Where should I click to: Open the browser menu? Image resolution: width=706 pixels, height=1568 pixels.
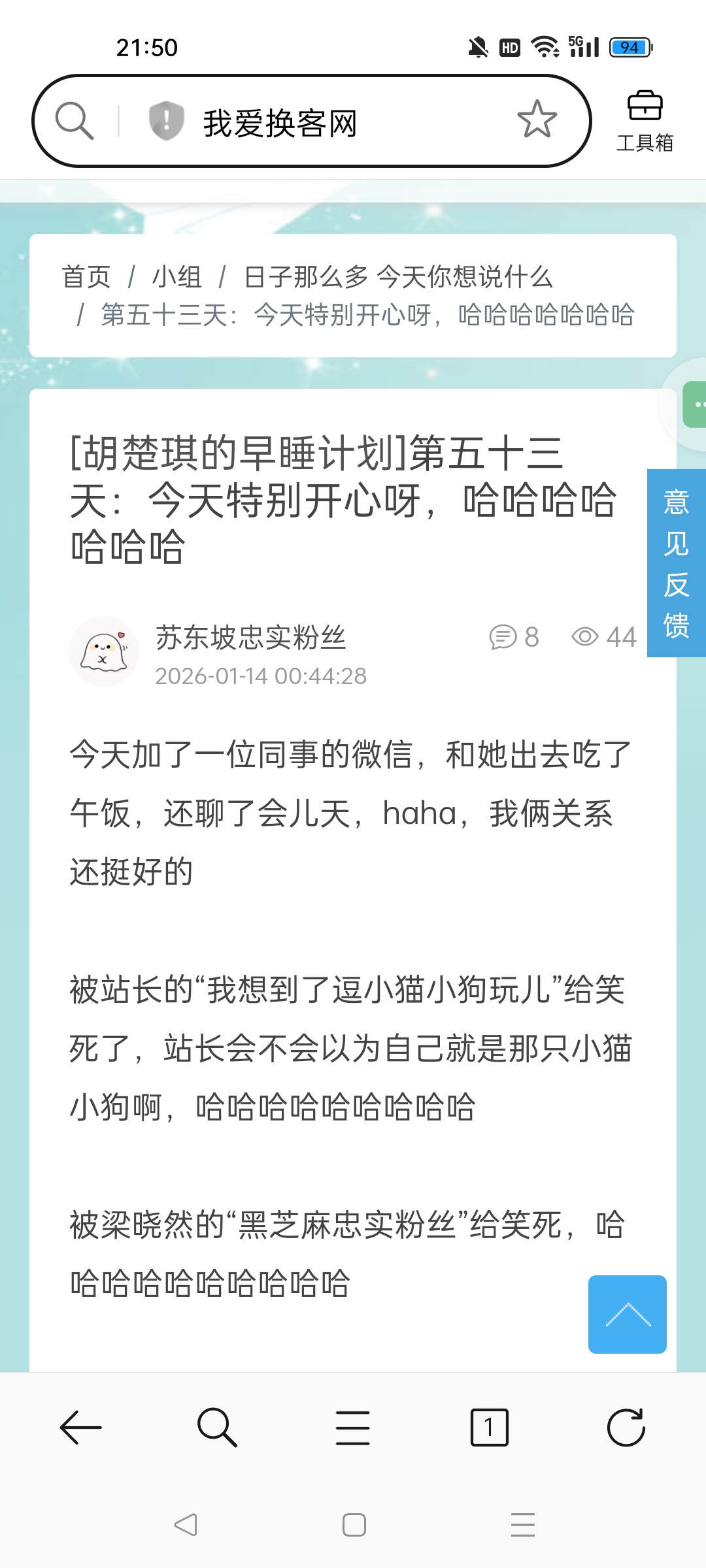353,1428
